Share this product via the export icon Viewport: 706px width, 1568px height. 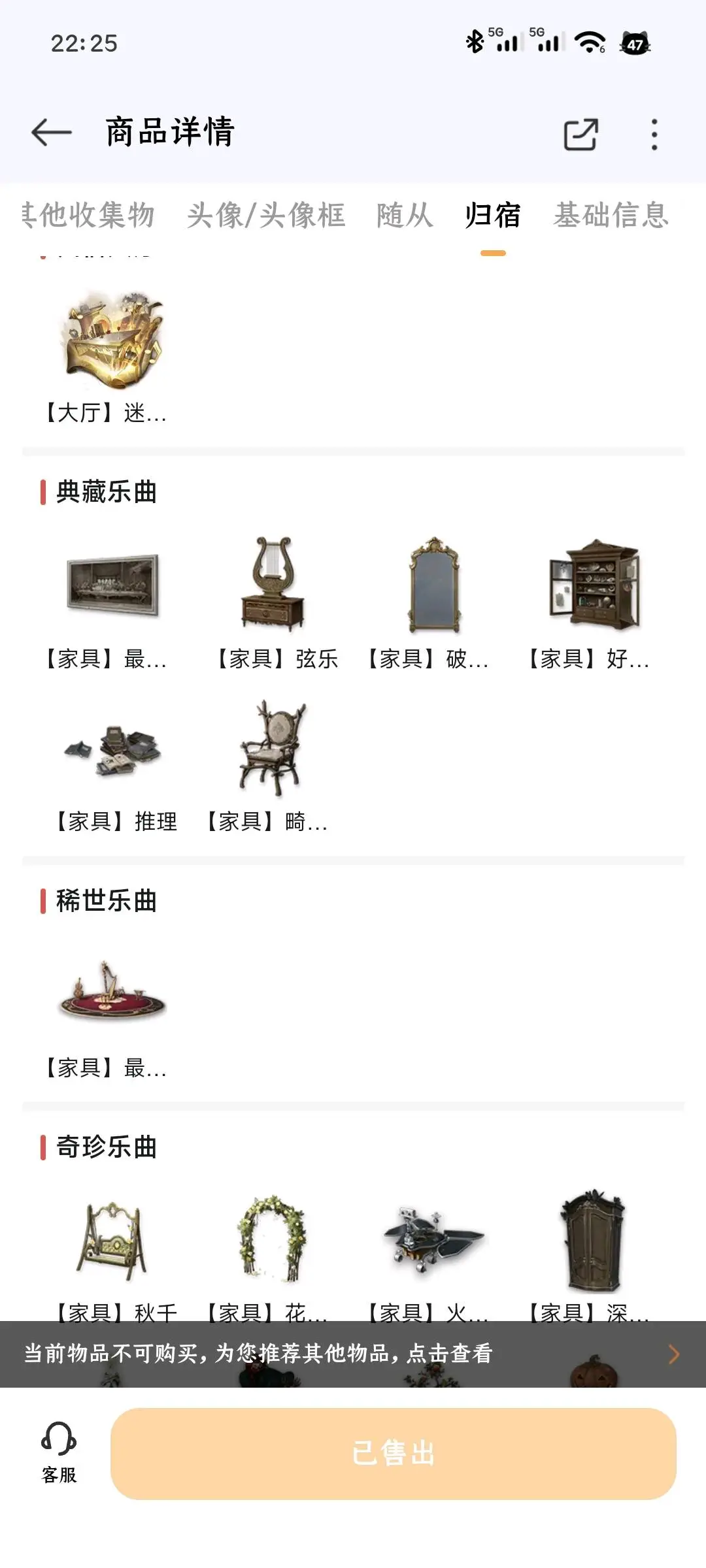(x=581, y=134)
